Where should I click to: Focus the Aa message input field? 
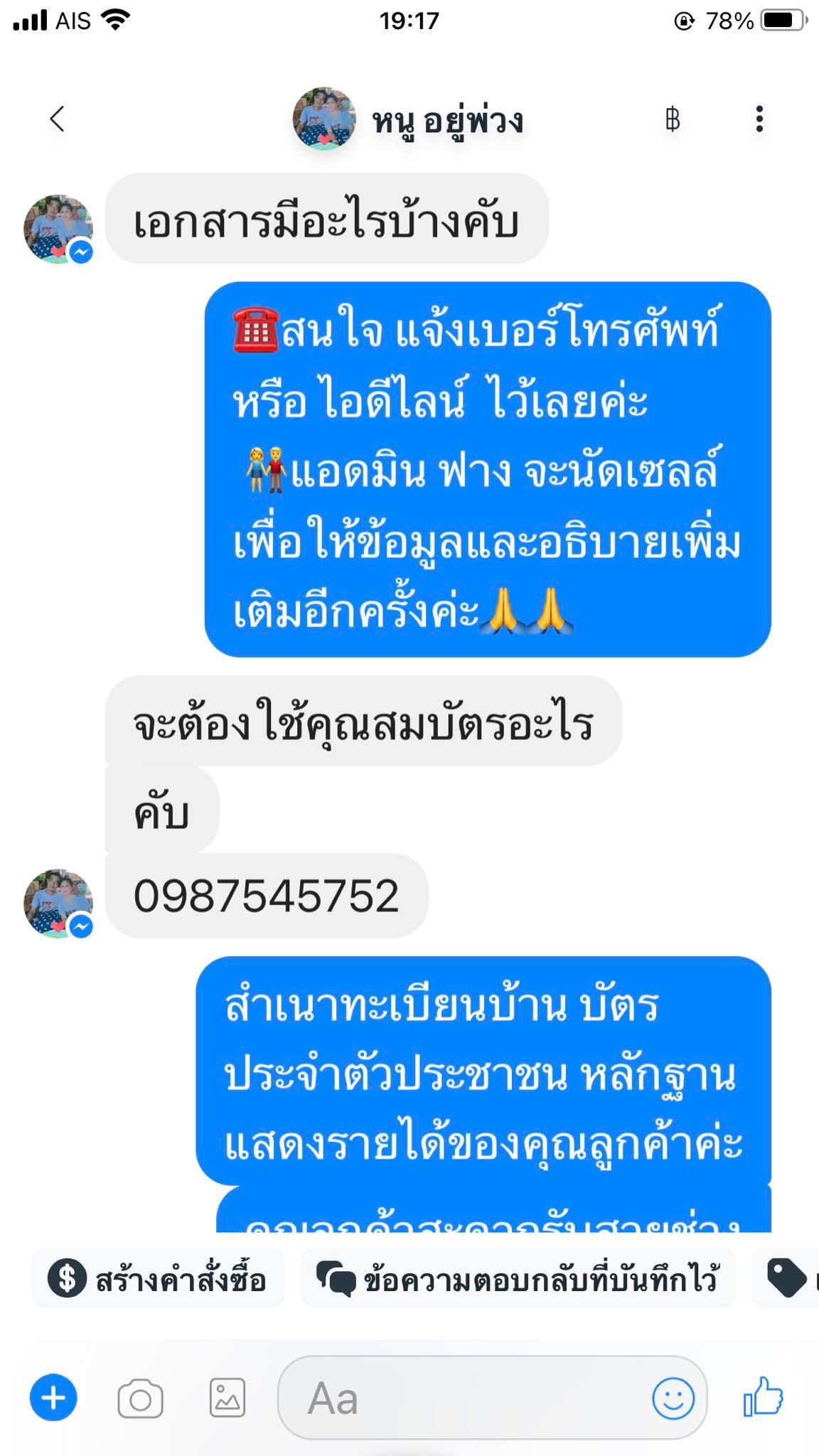point(462,1398)
